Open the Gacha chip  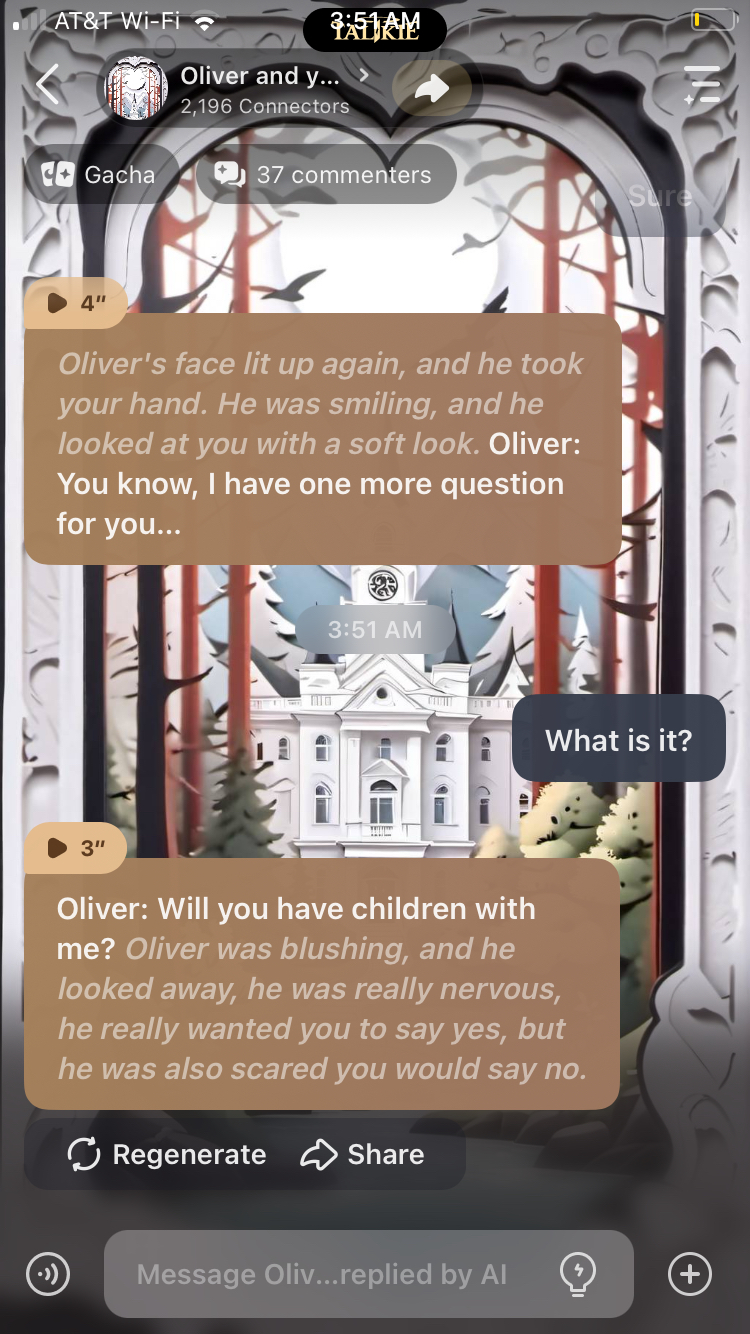pos(99,174)
